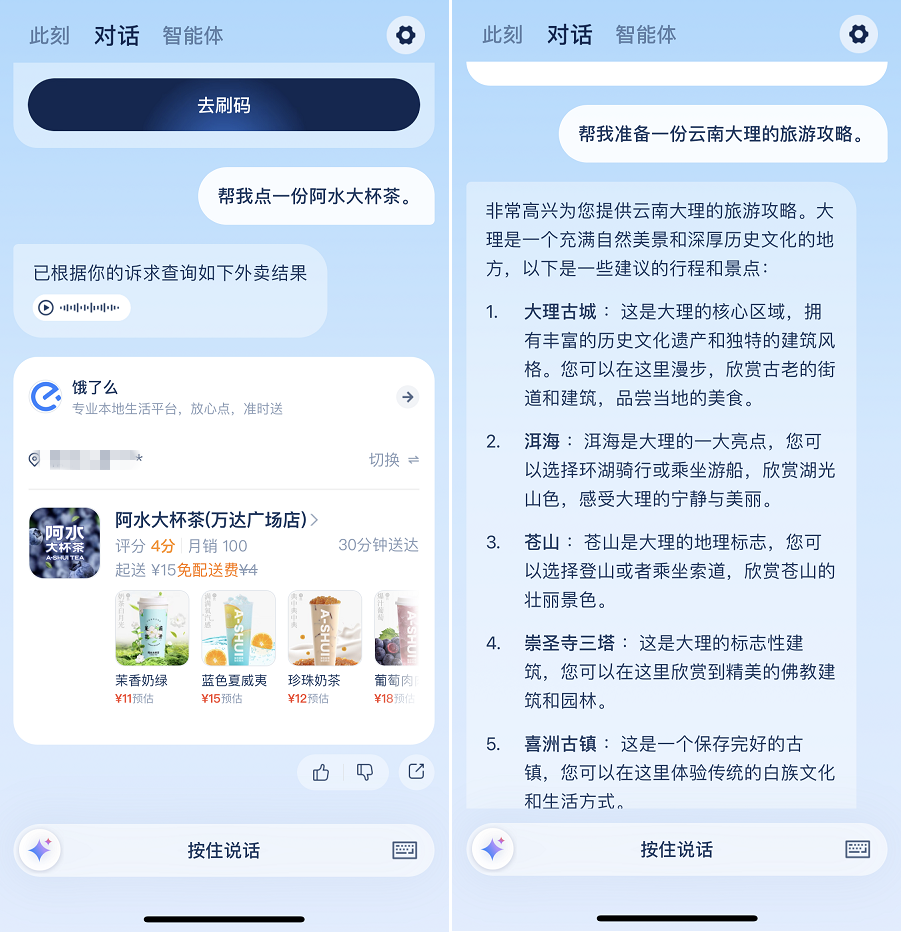
Task: Open the 阿水大杯茶 shop logo
Action: point(64,543)
